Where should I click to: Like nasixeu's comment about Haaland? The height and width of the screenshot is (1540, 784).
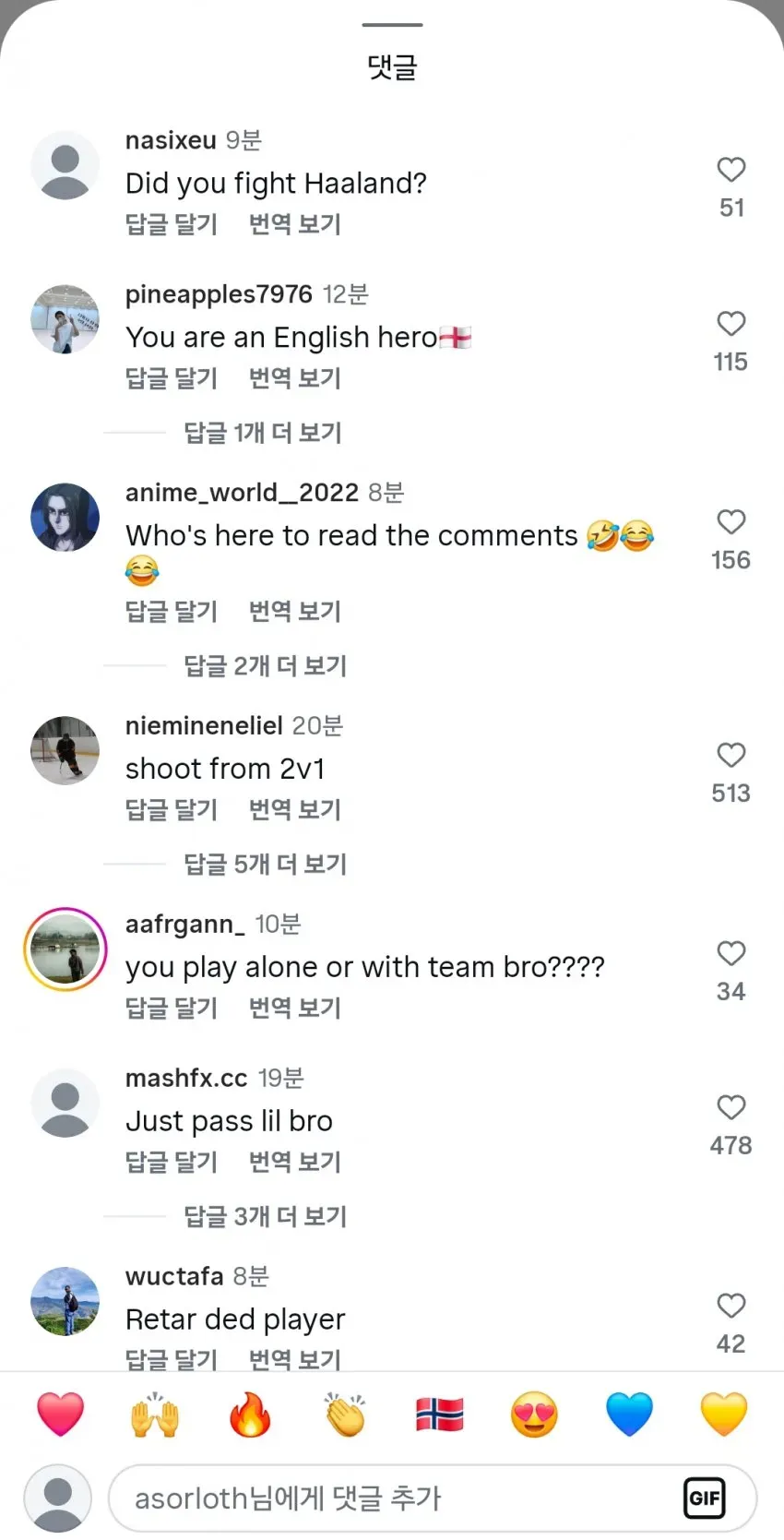pos(731,170)
